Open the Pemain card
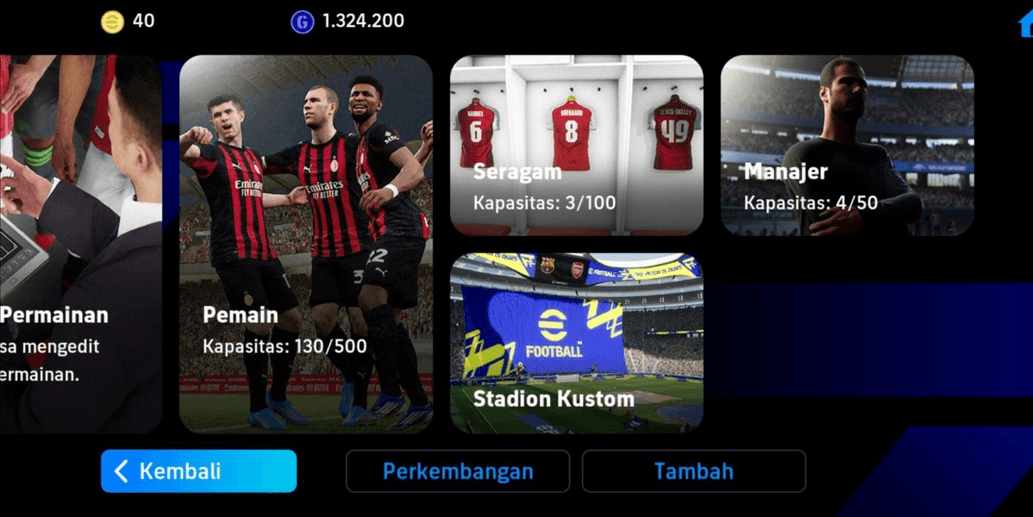Viewport: 1033px width, 517px height. tap(306, 244)
